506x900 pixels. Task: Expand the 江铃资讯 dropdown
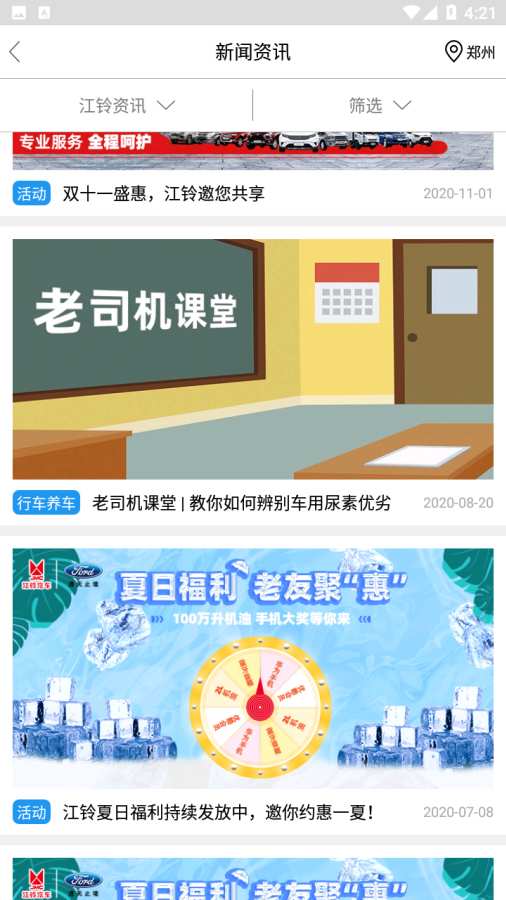coord(127,106)
